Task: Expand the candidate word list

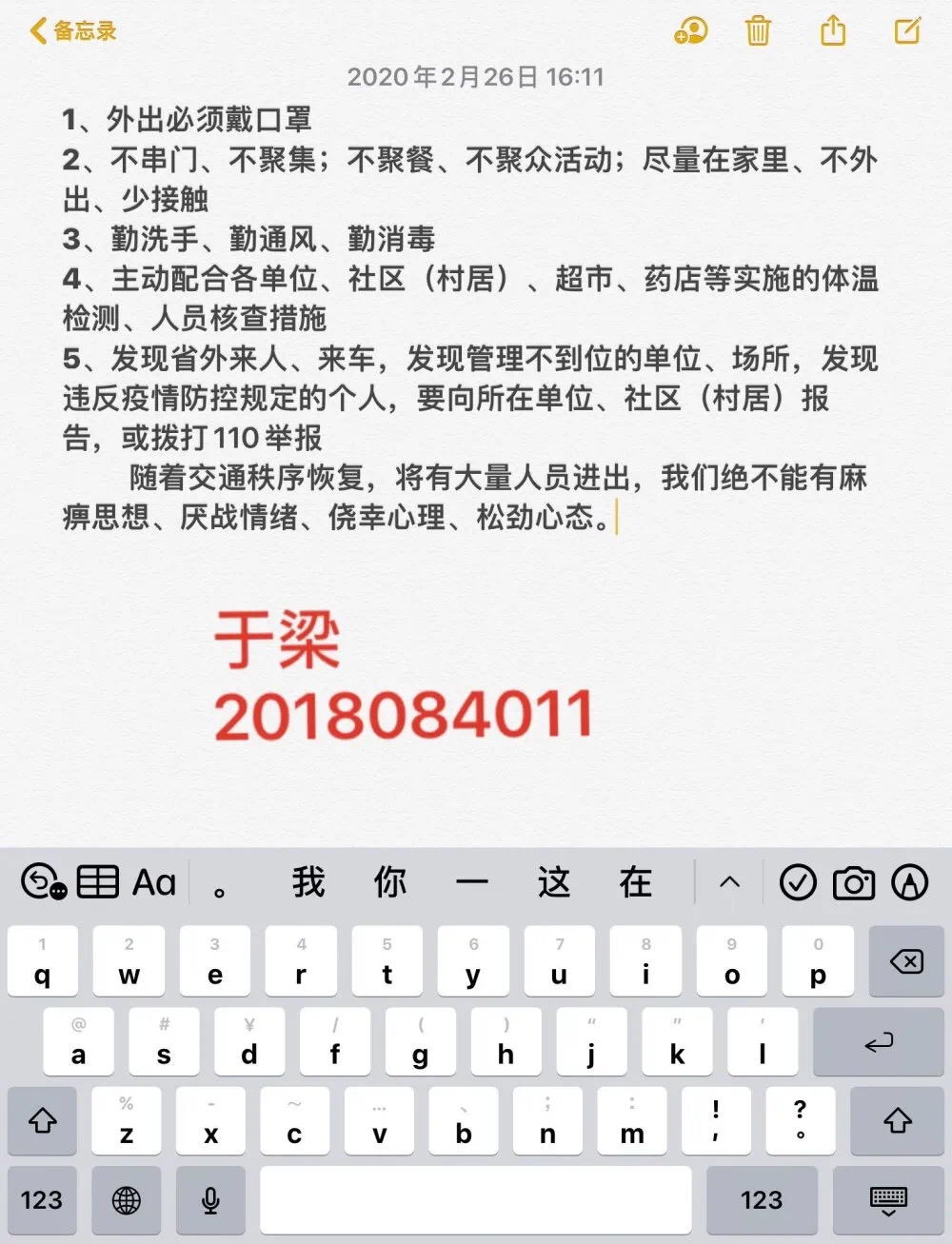Action: pos(729,882)
